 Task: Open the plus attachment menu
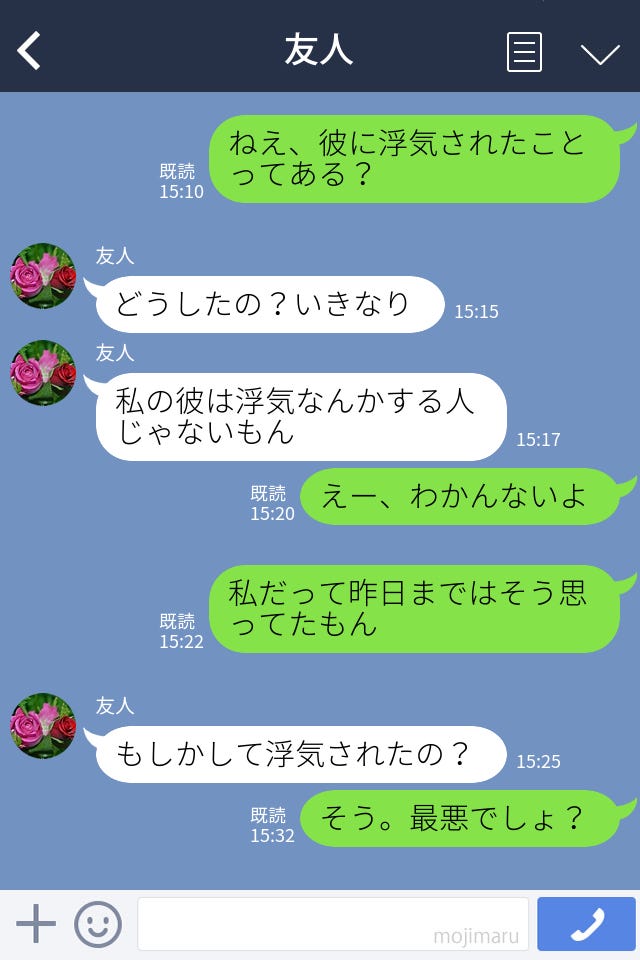pos(36,924)
